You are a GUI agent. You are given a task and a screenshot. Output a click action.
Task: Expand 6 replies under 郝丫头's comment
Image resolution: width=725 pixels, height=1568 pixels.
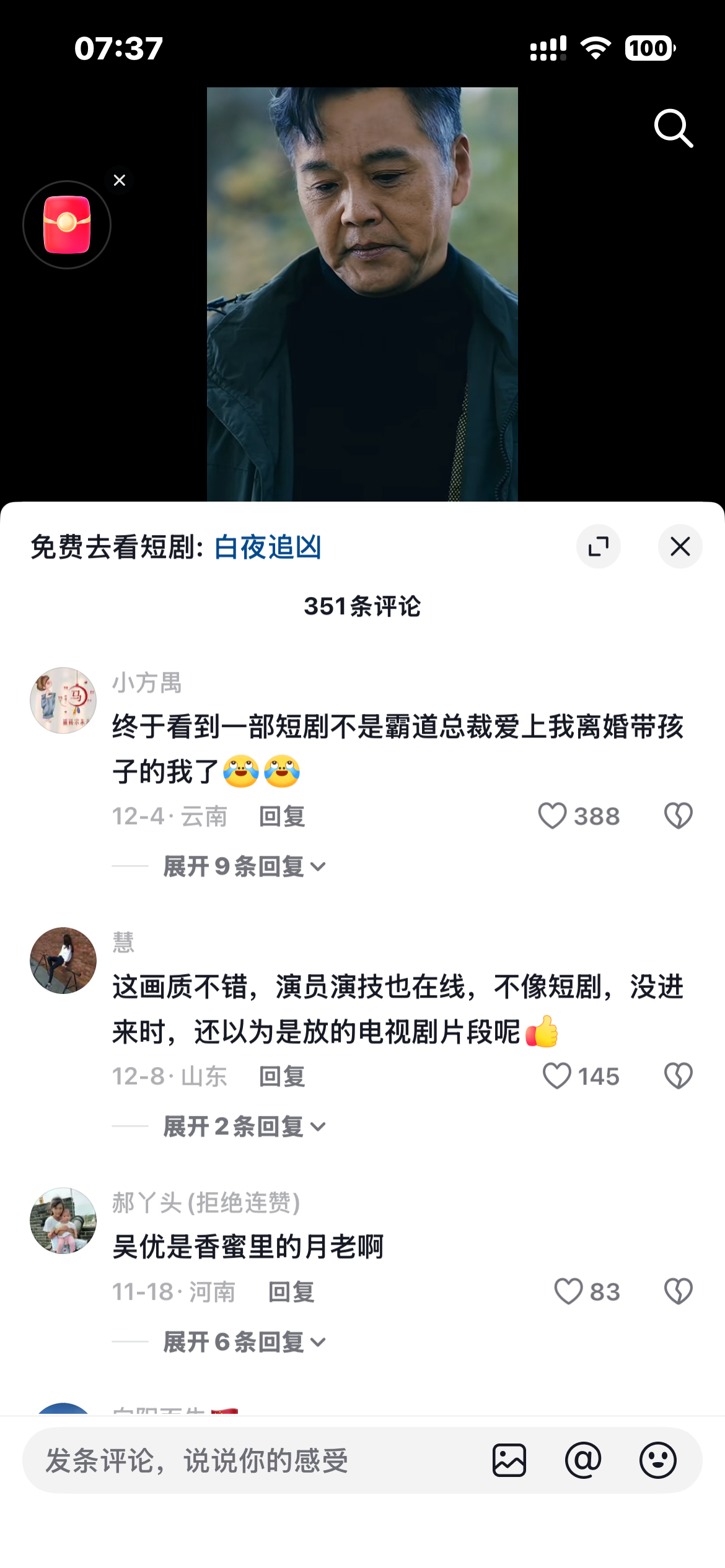click(244, 1342)
